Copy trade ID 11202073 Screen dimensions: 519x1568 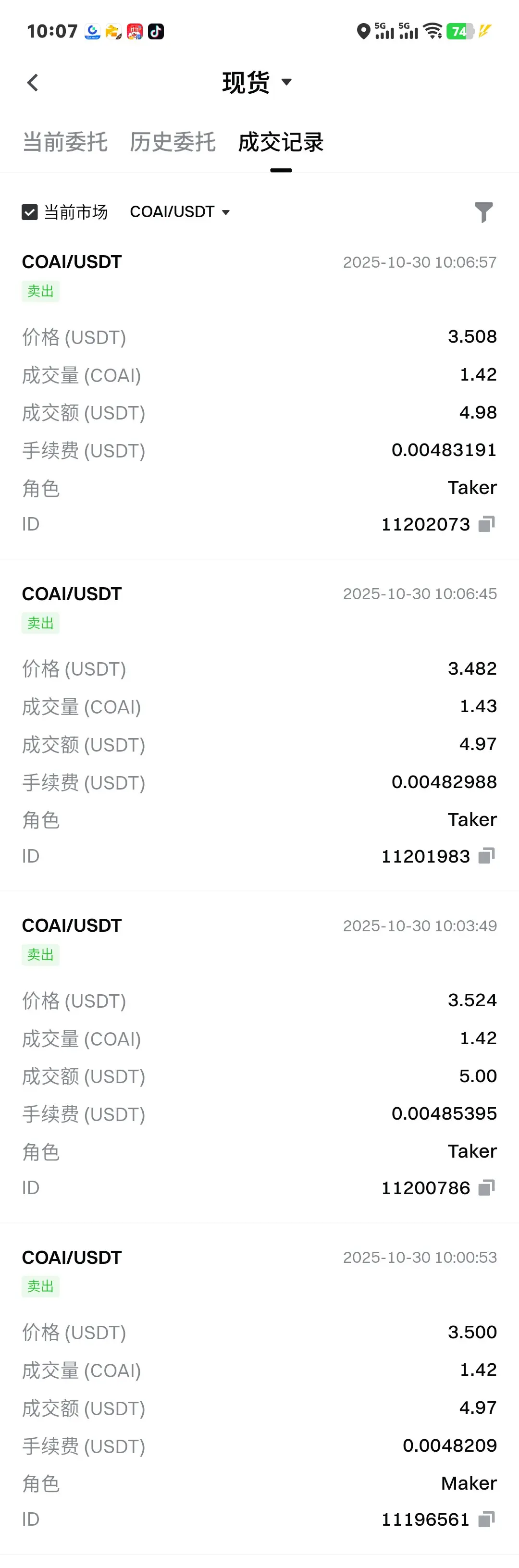487,524
